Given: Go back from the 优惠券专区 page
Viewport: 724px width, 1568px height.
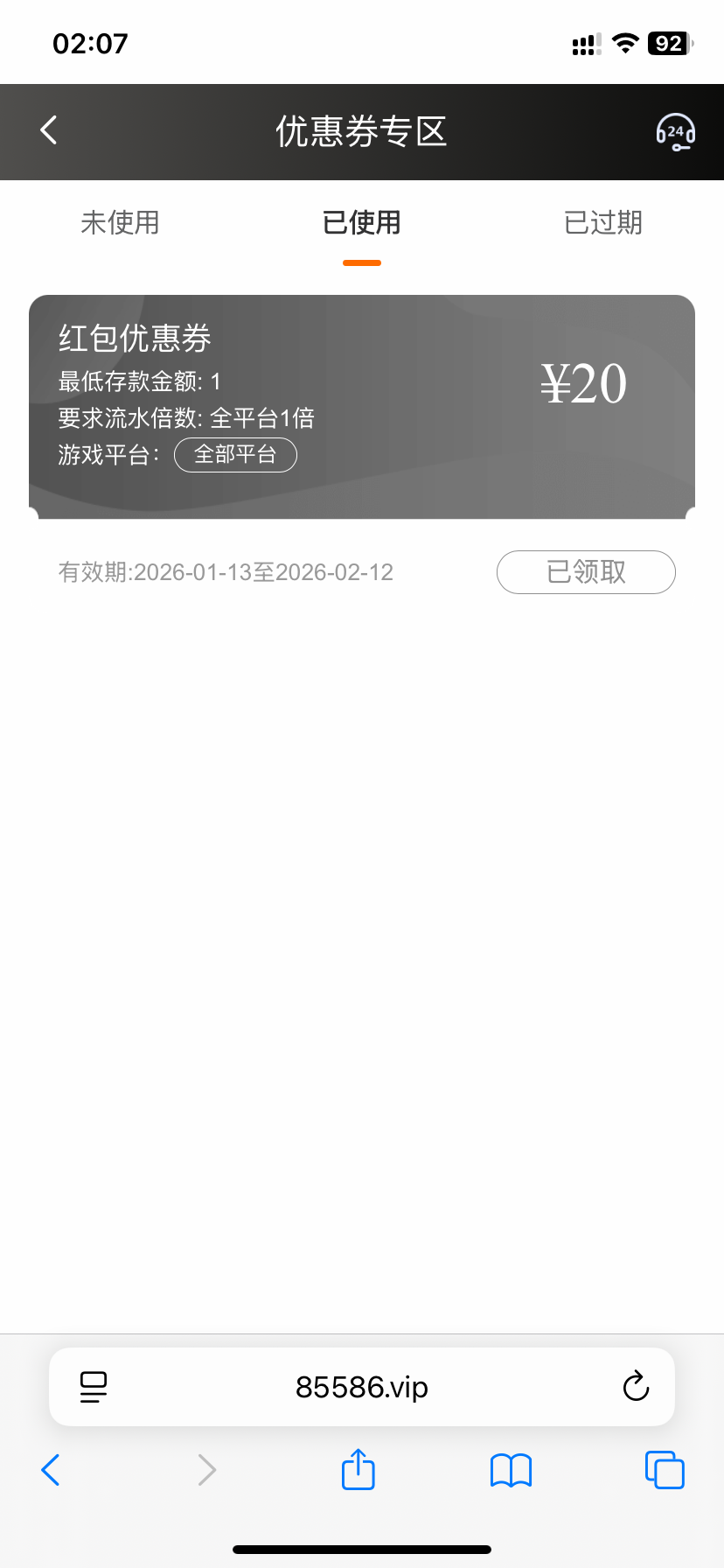Looking at the screenshot, I should tap(49, 130).
